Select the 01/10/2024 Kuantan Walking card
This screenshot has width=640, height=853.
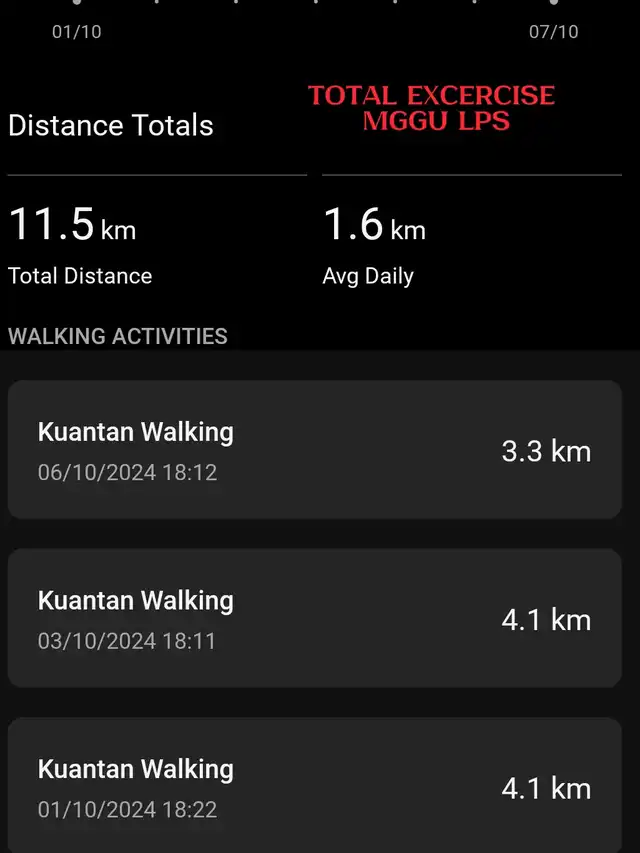(314, 787)
